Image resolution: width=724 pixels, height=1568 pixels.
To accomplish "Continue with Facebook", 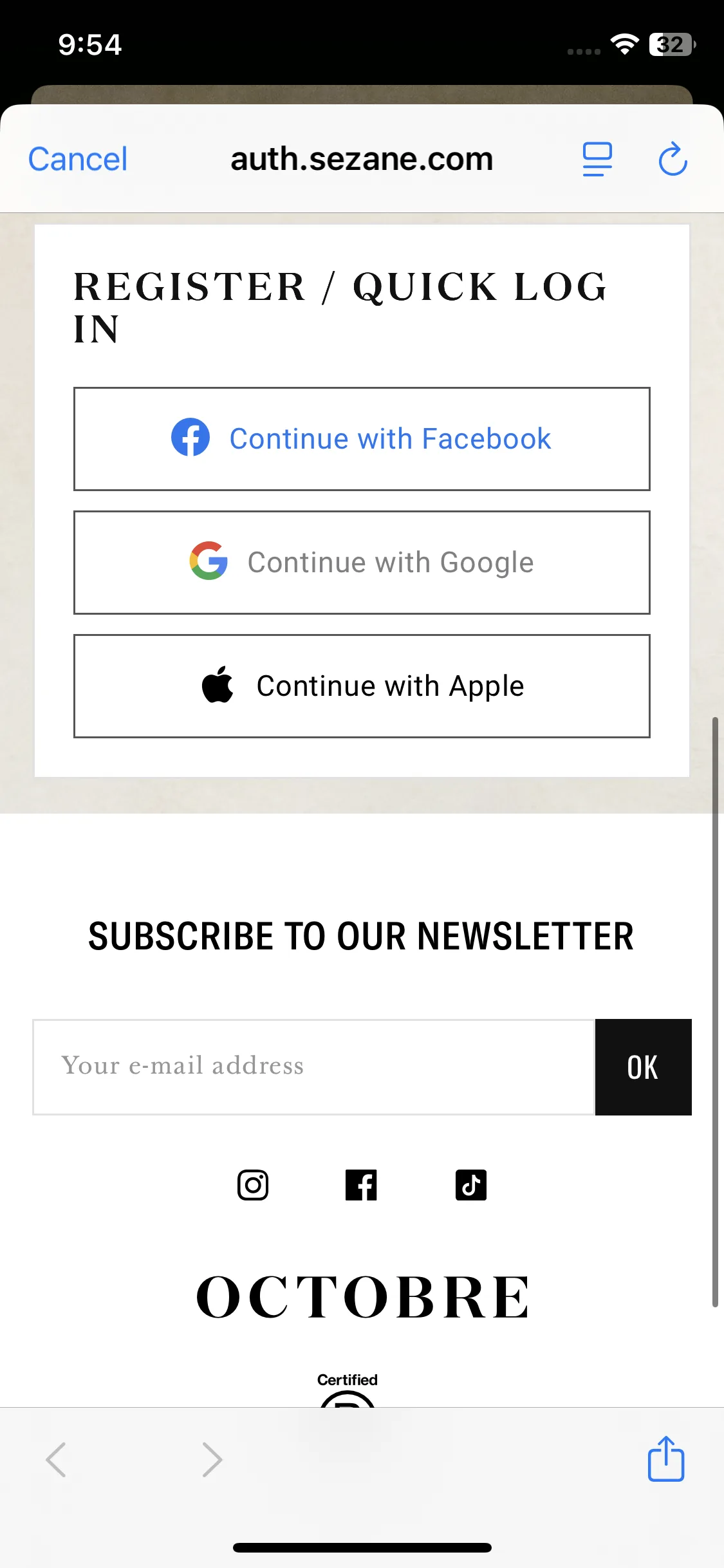I will [x=362, y=439].
